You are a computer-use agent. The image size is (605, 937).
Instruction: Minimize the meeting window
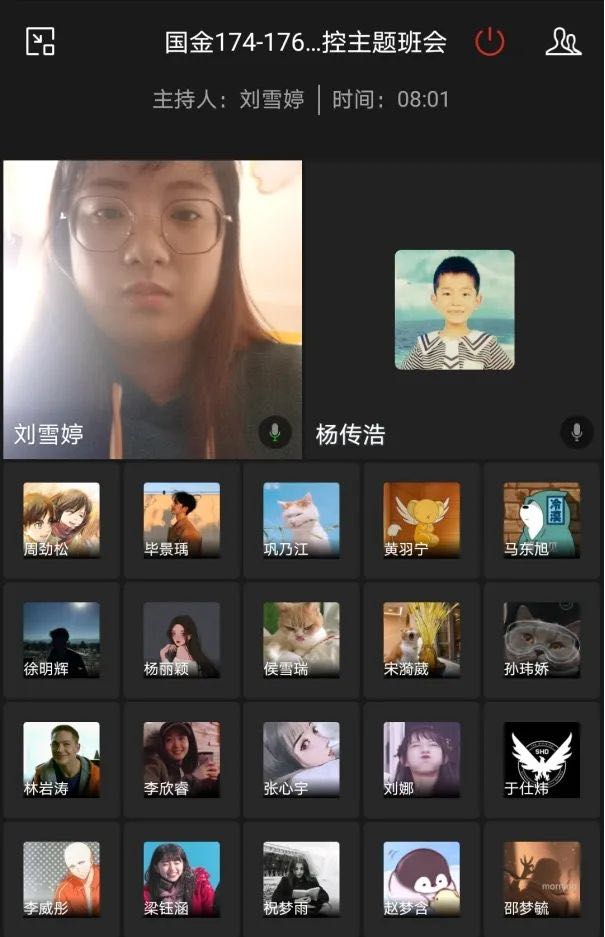coord(40,41)
